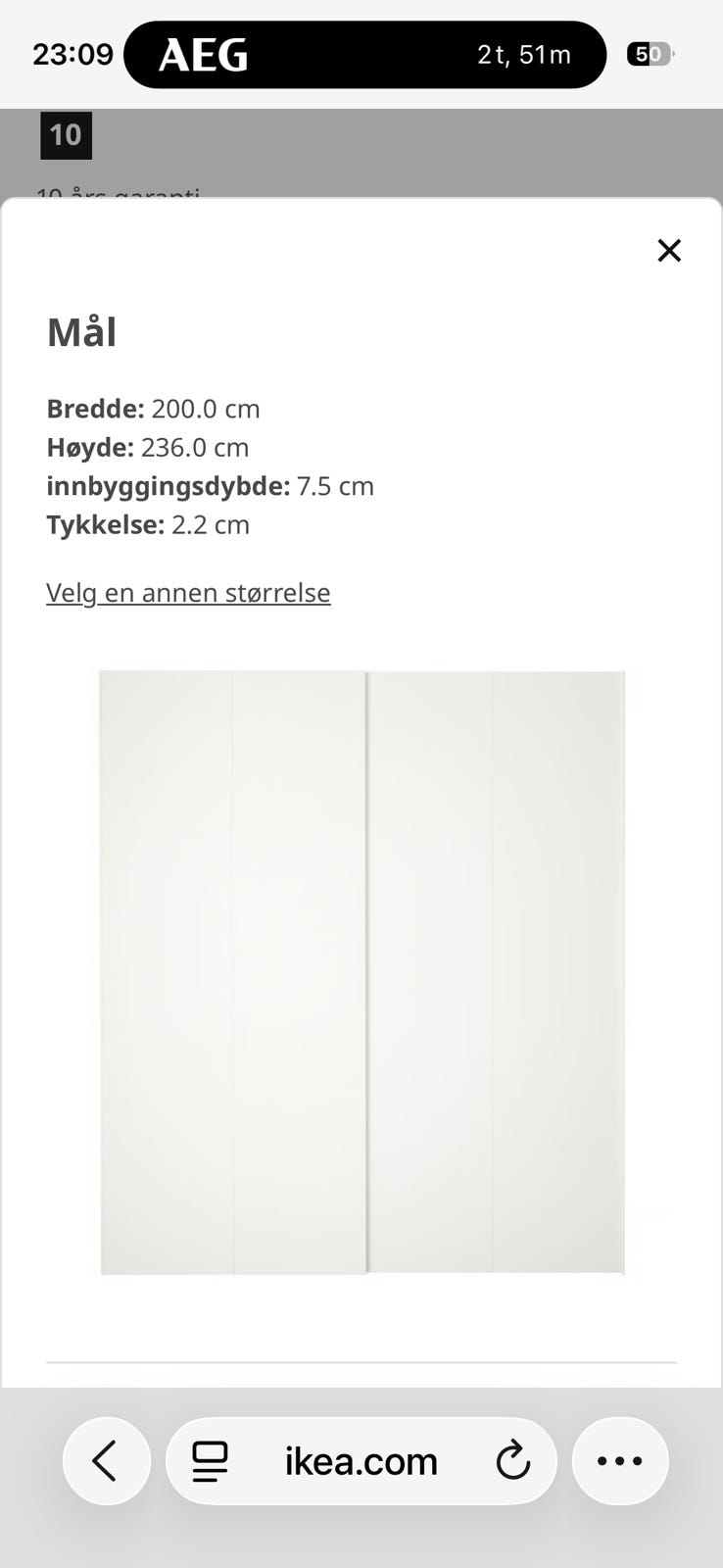Tap the innbyggingsdybde 7.5 cm line

click(210, 486)
